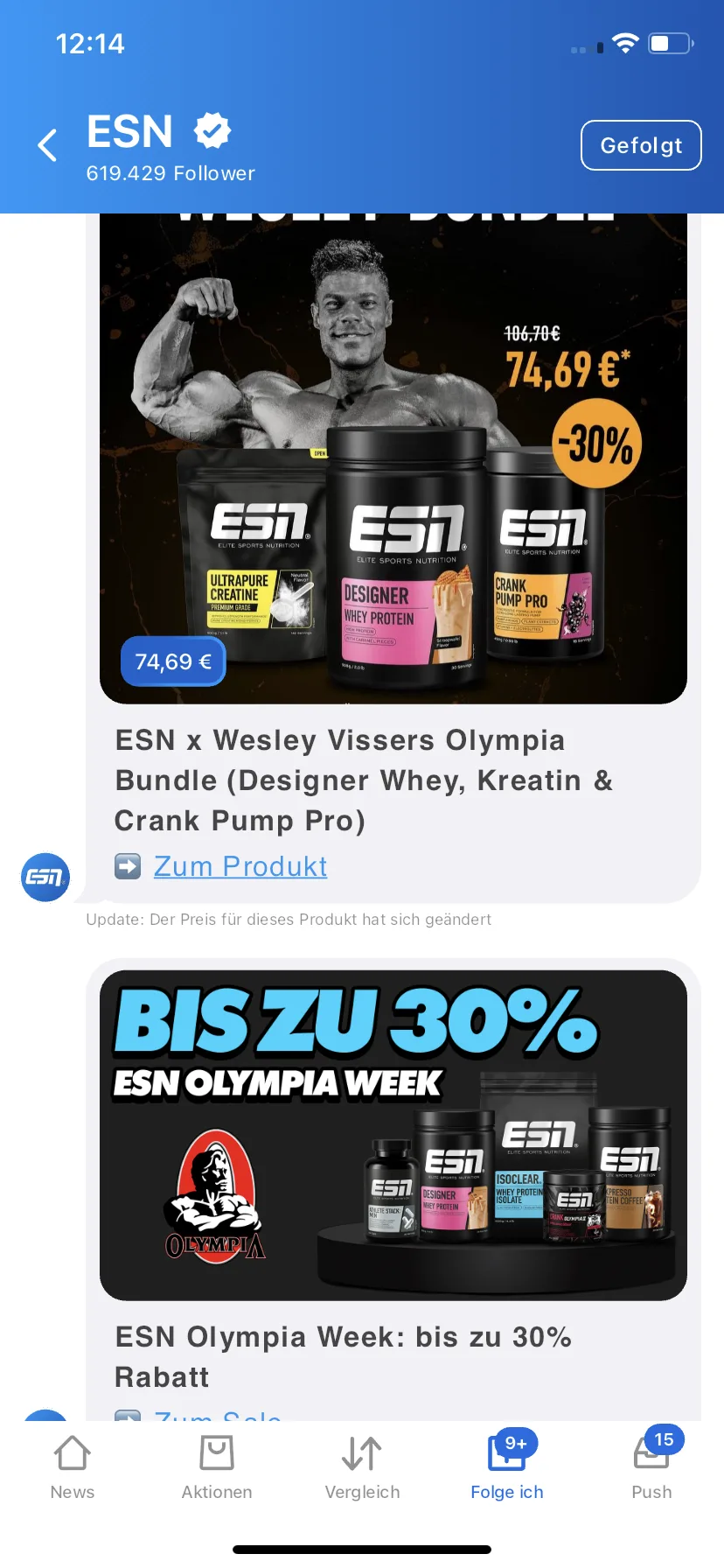
Task: Switch to the Aktionen tab
Action: click(x=217, y=1468)
